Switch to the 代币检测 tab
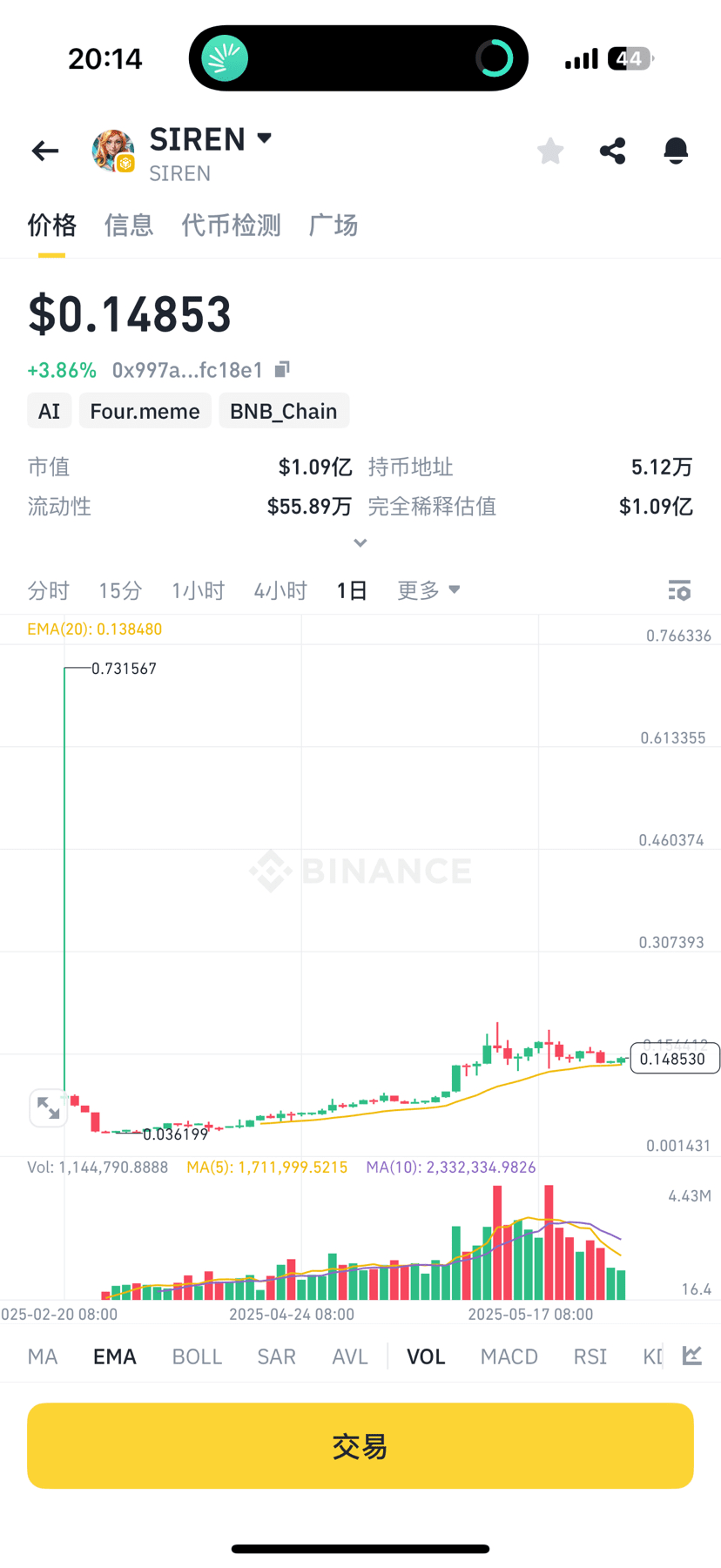Viewport: 721px width, 1568px height. pos(231,225)
